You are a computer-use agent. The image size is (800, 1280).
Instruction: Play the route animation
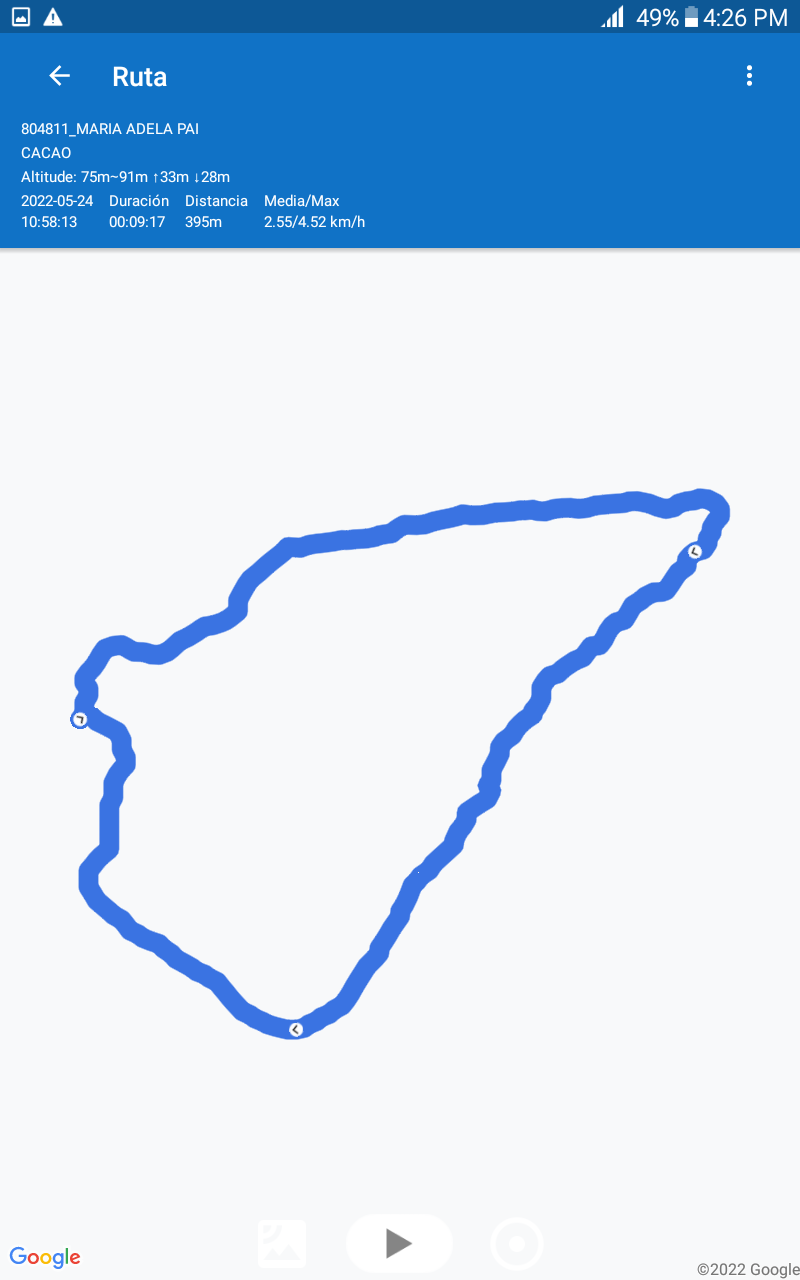tap(399, 1243)
